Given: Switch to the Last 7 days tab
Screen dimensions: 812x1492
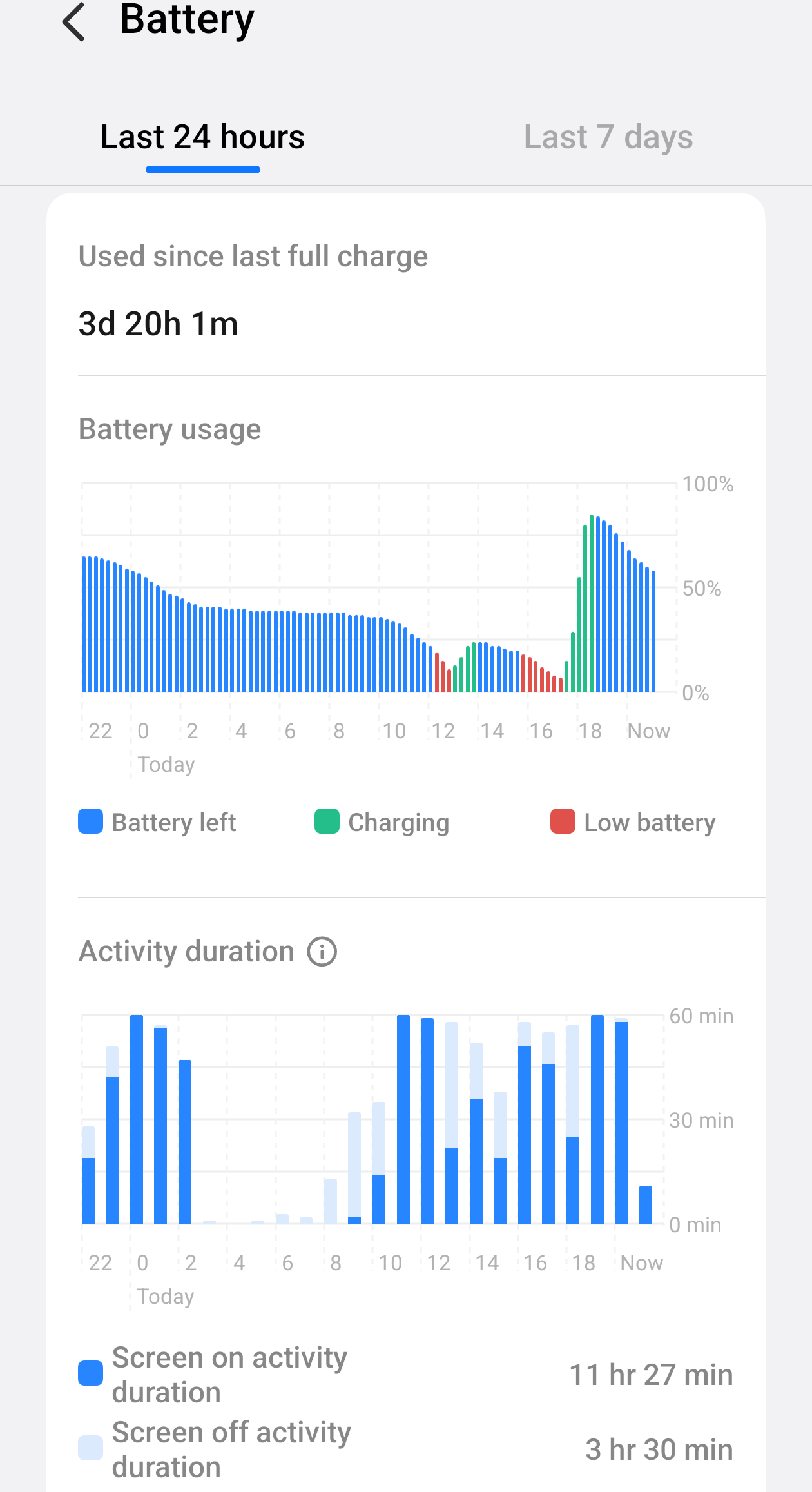Looking at the screenshot, I should [x=608, y=137].
